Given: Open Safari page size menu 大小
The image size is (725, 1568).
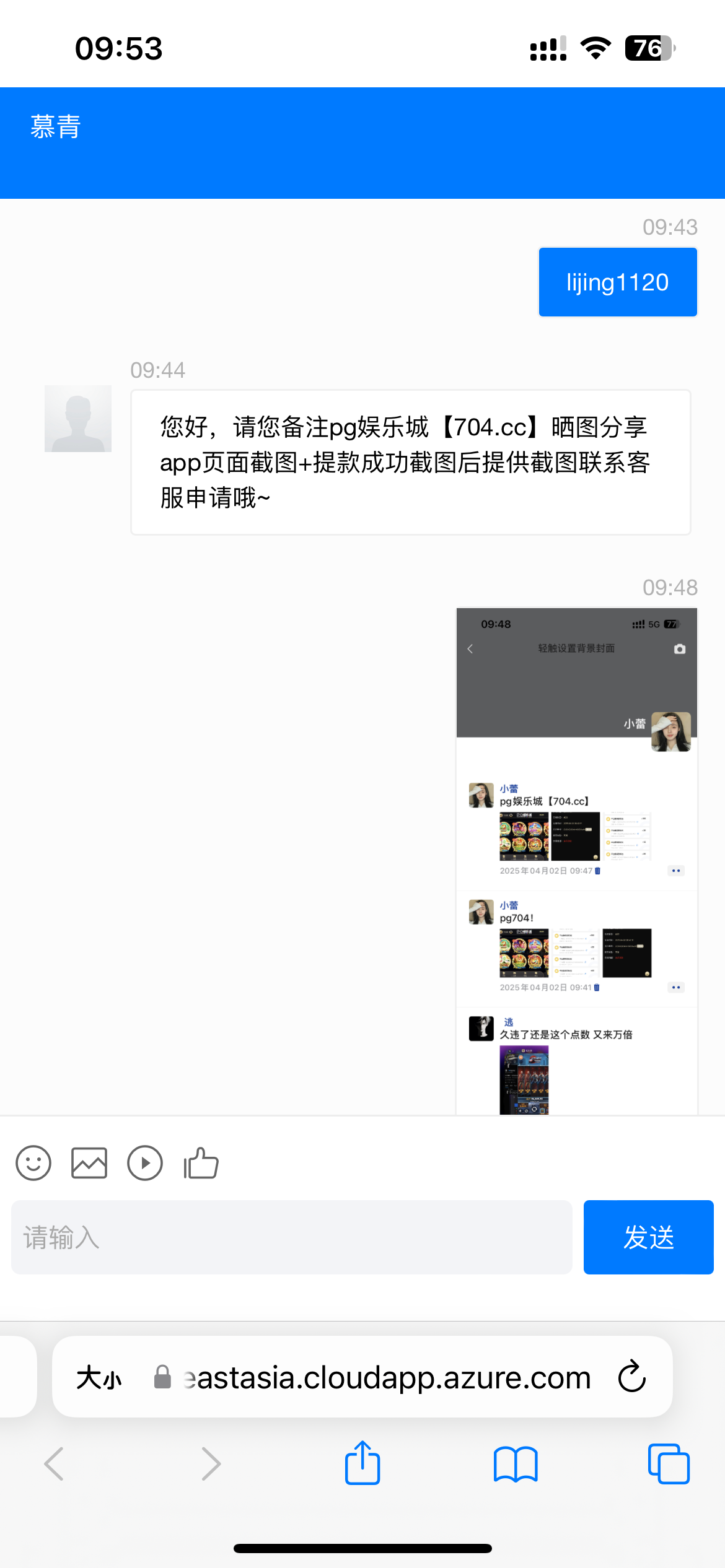Looking at the screenshot, I should pos(99,1378).
